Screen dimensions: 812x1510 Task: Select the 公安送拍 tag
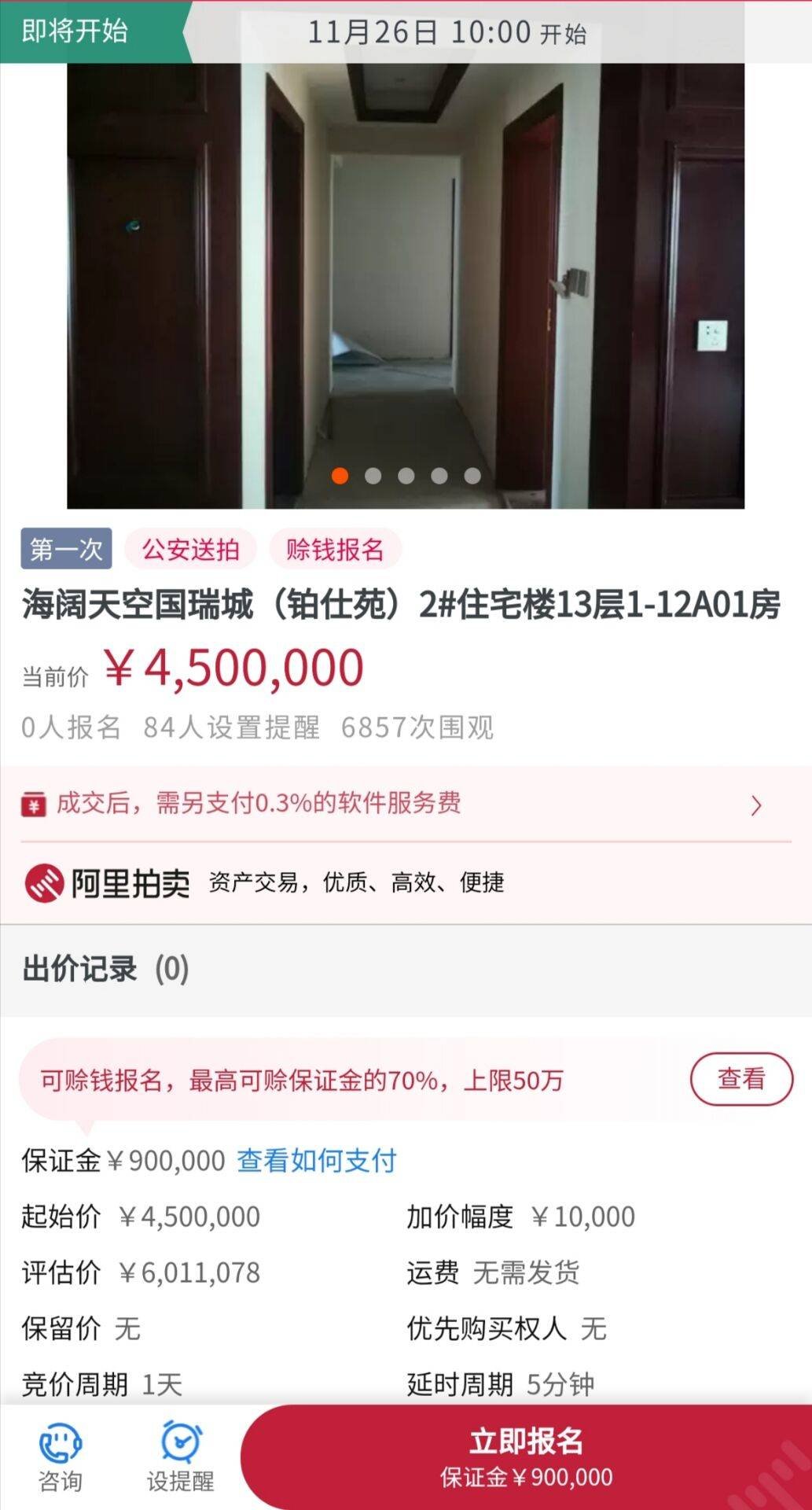pos(190,549)
